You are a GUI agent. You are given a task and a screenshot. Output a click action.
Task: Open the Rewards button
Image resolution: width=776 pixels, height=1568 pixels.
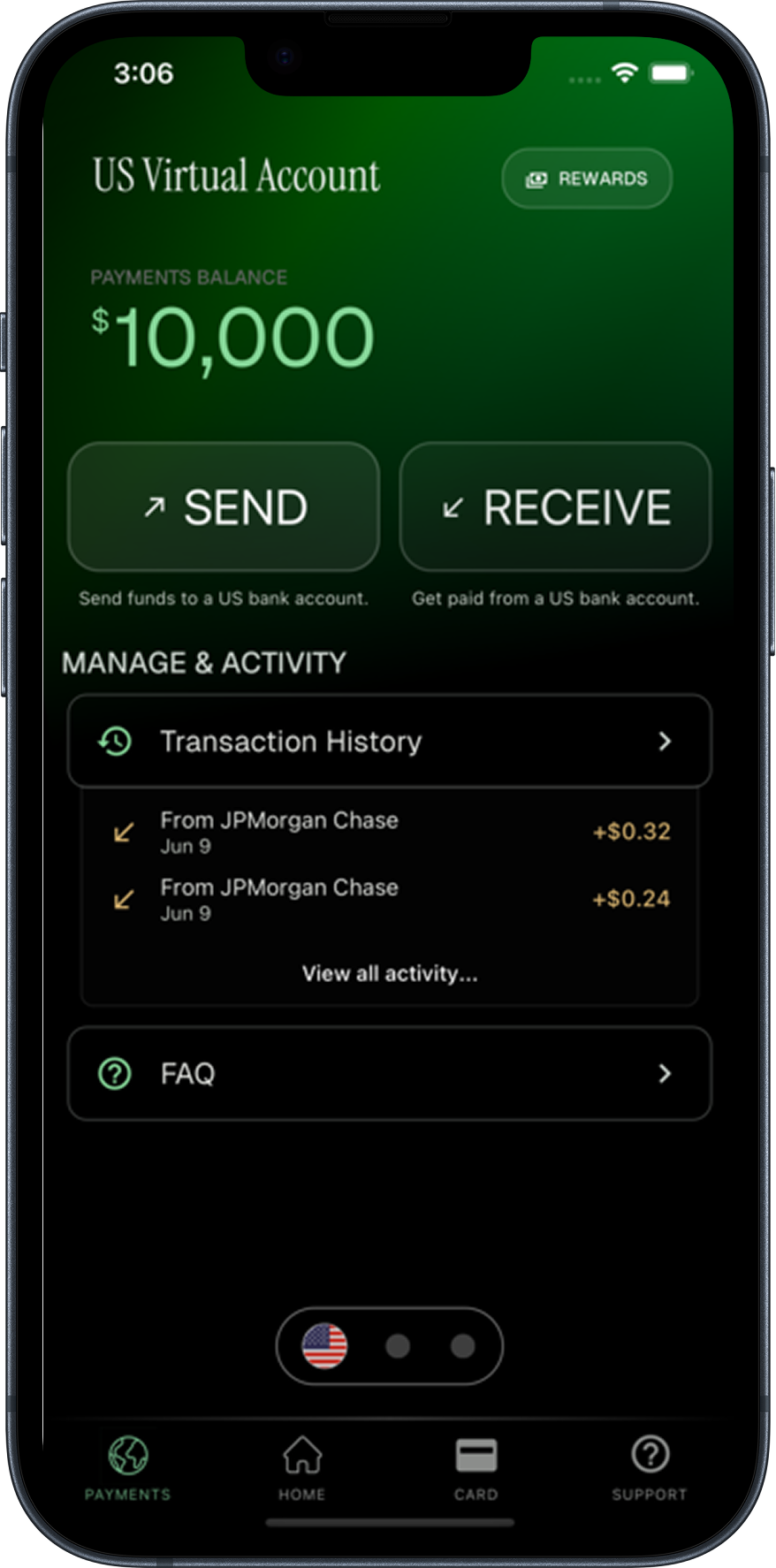(x=587, y=179)
